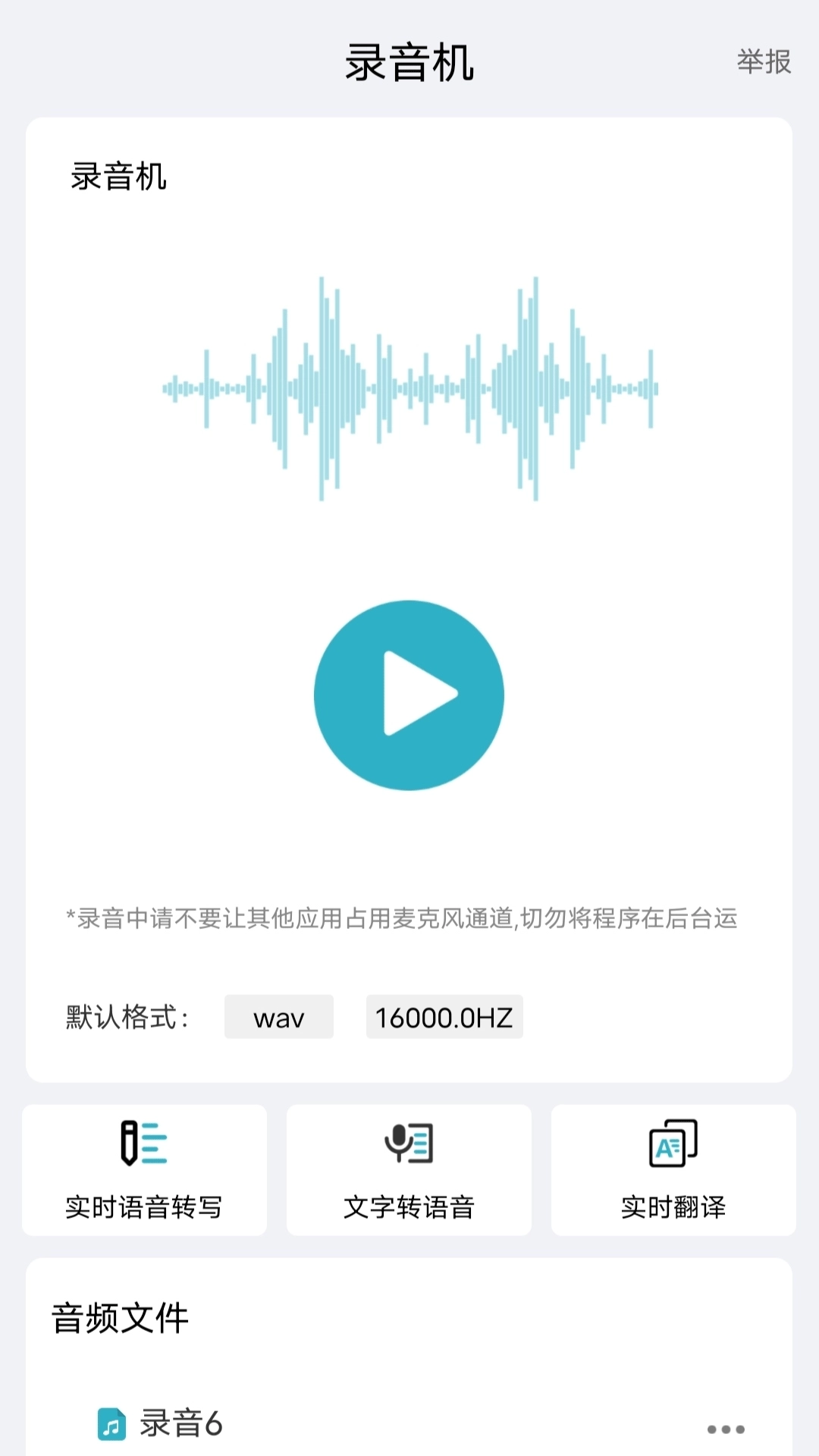The image size is (819, 1456).
Task: Open the 16000.0HZ sample rate selector
Action: click(444, 1018)
